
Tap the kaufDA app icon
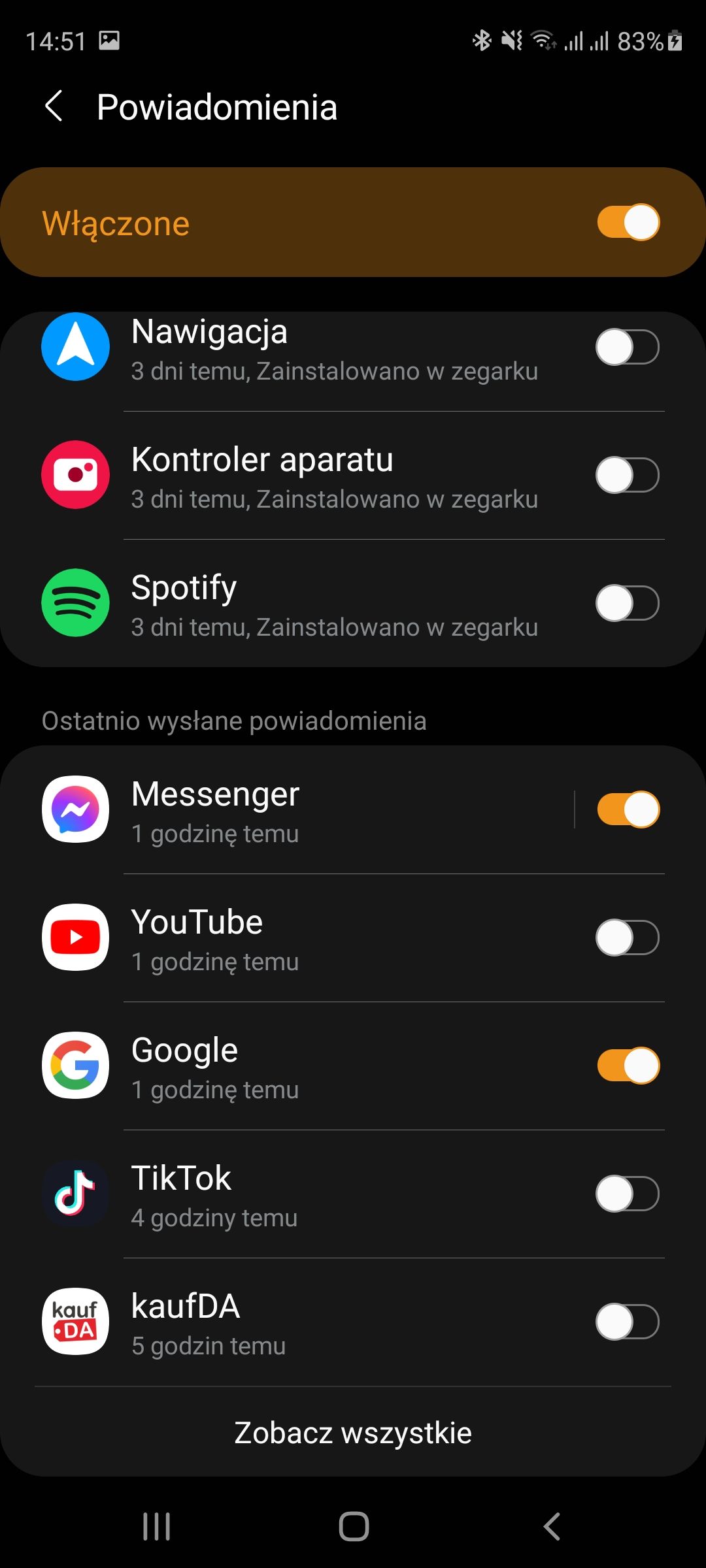tap(75, 1321)
